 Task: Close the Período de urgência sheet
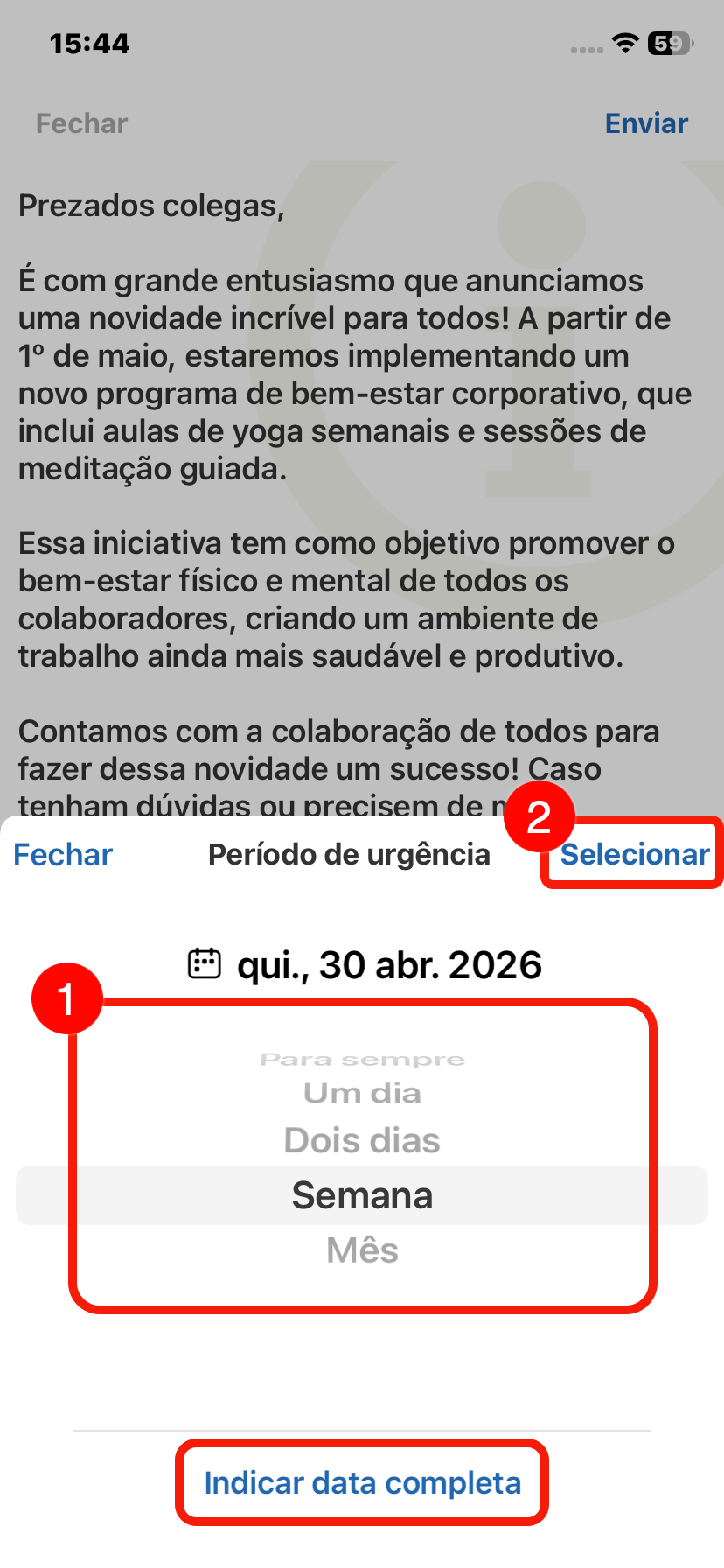pyautogui.click(x=63, y=854)
